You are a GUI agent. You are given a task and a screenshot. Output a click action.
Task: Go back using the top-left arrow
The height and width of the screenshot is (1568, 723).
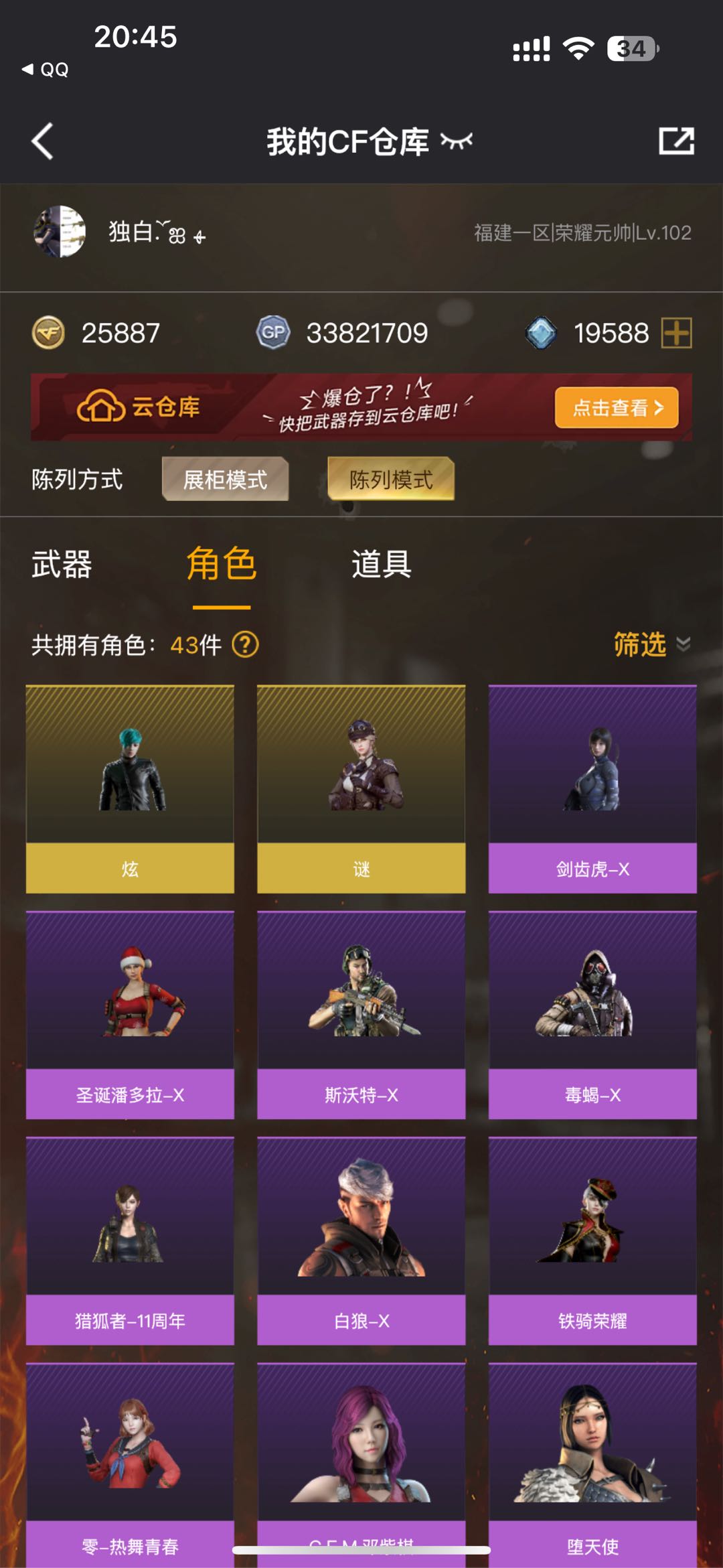coord(42,141)
